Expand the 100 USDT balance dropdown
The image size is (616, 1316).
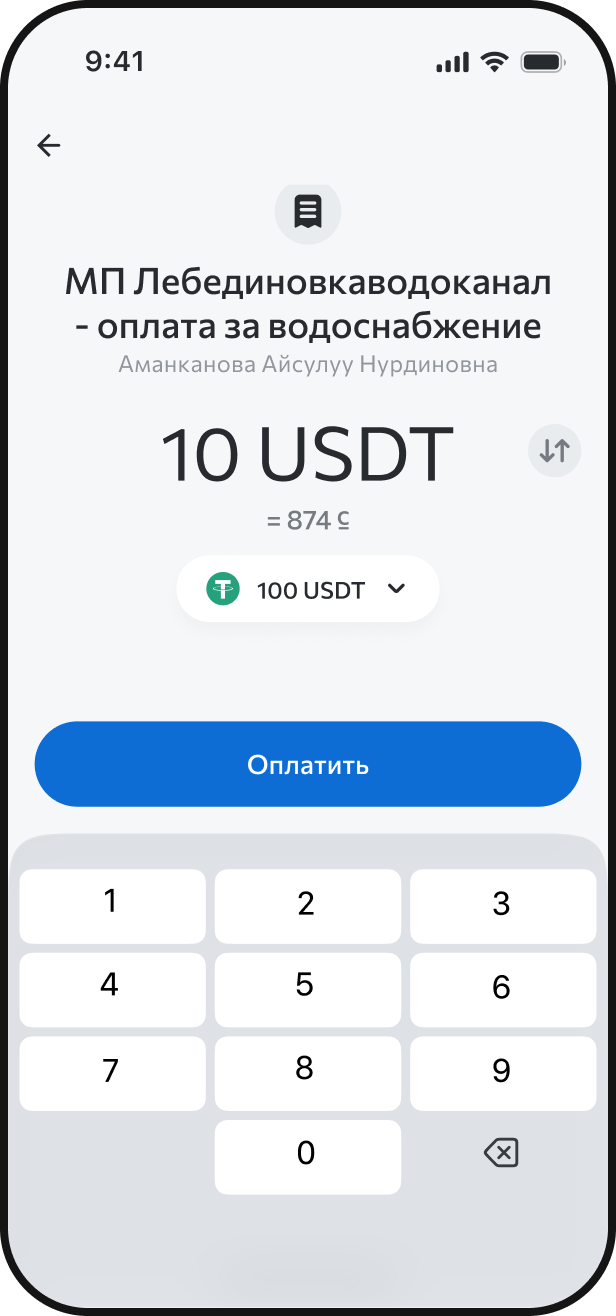pyautogui.click(x=308, y=589)
